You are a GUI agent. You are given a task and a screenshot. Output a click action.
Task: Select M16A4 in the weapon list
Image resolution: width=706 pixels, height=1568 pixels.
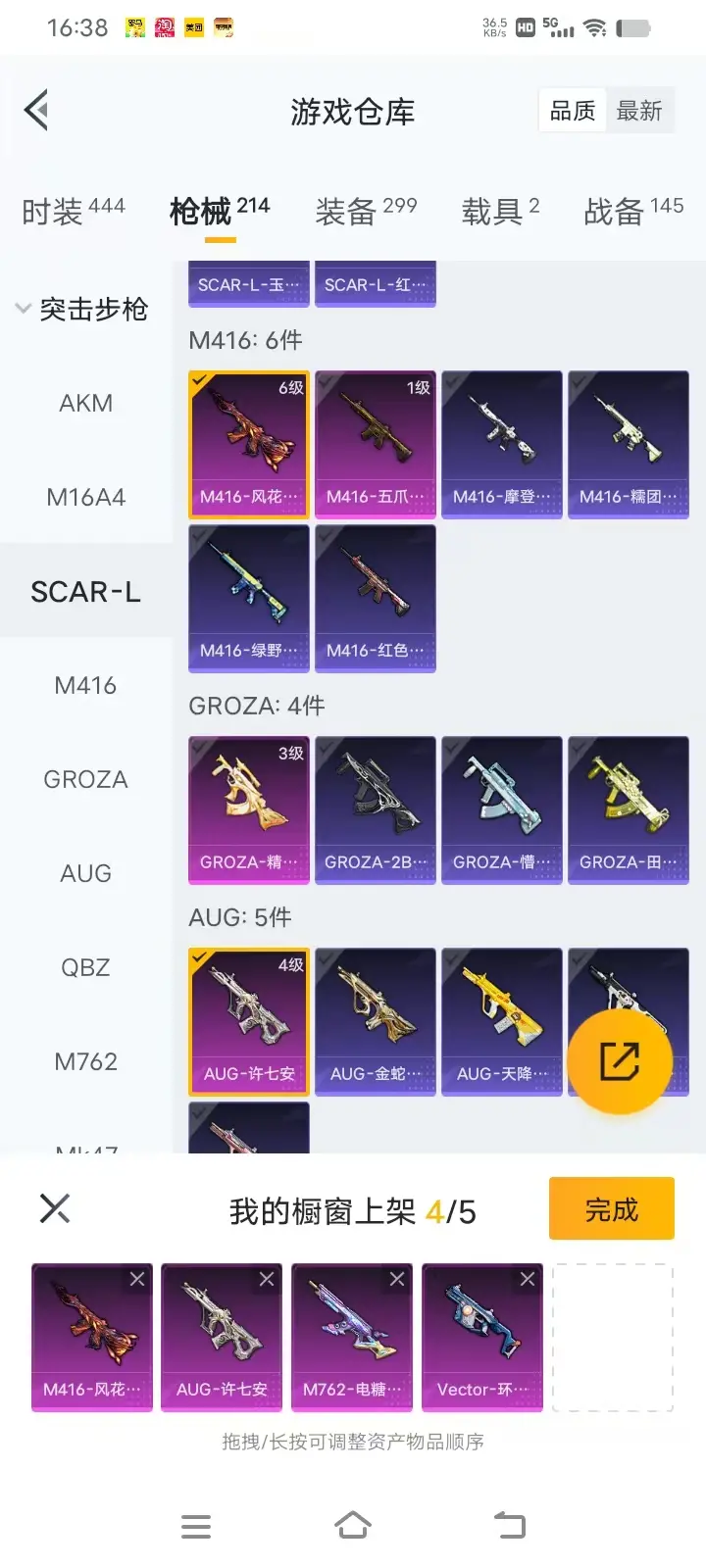[x=86, y=497]
